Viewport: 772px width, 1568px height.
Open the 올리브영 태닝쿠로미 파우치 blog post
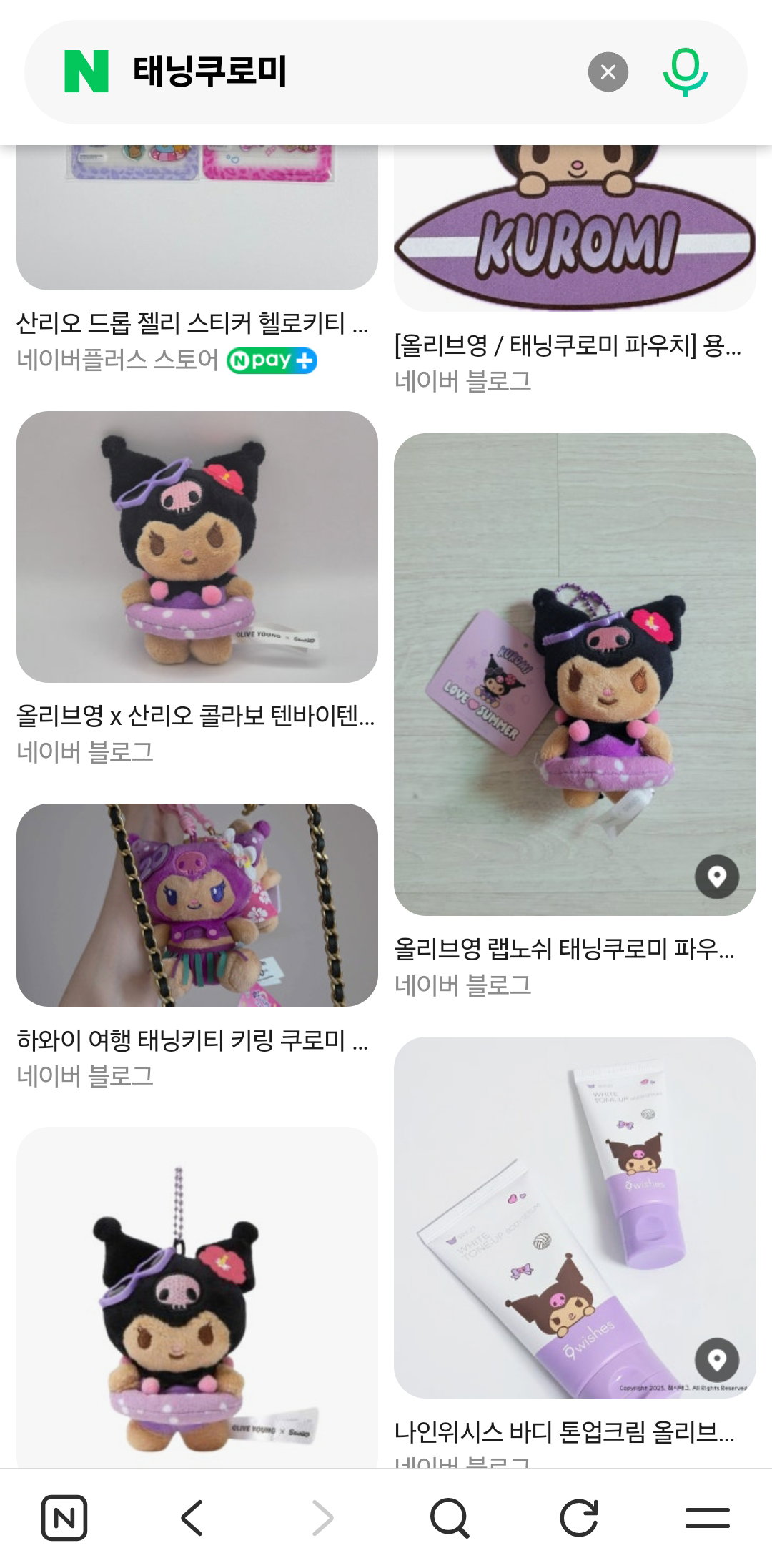568,346
